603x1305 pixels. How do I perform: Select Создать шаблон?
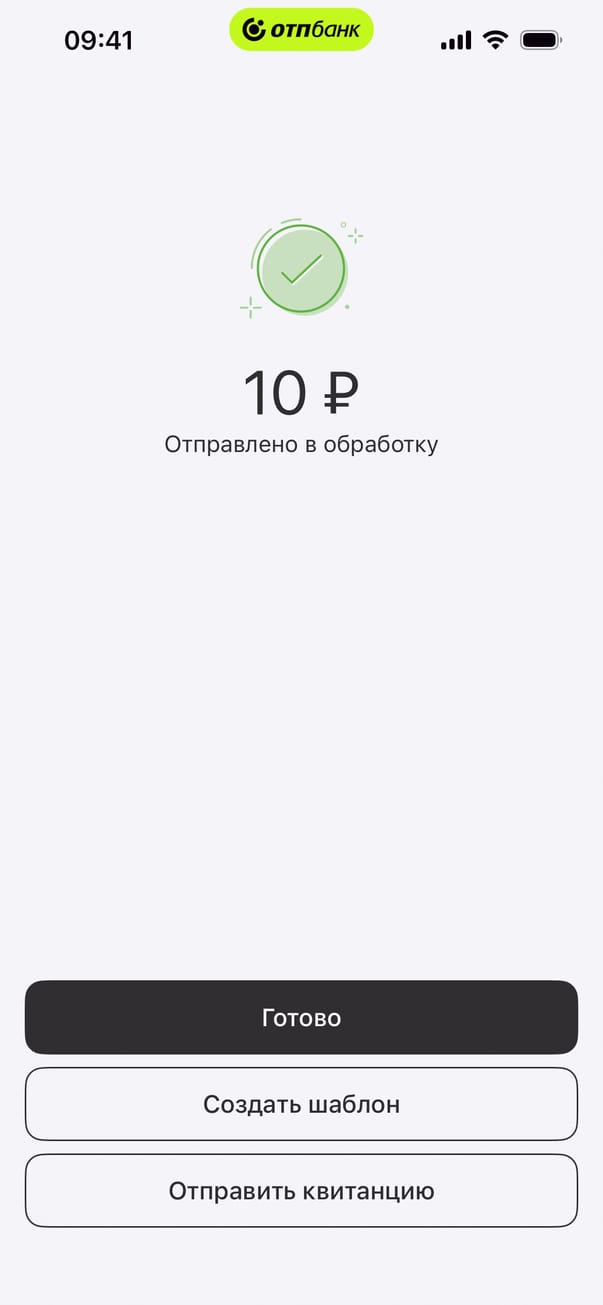(x=301, y=1104)
